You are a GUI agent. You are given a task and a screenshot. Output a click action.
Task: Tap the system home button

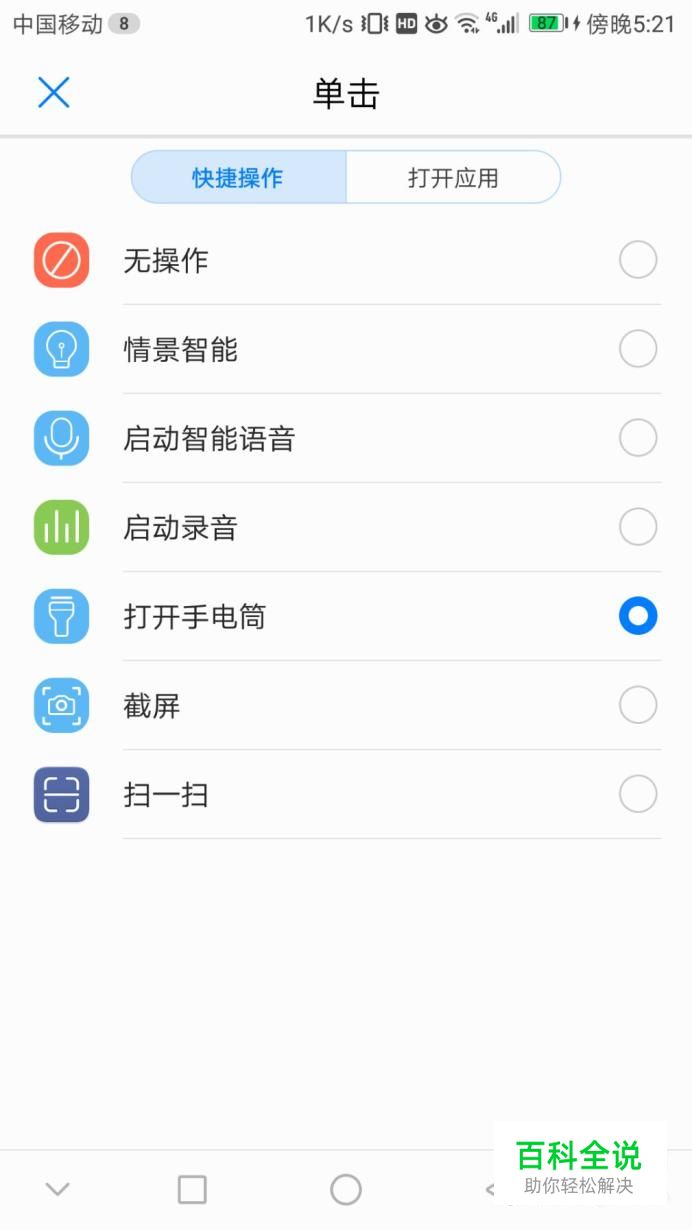(346, 1189)
